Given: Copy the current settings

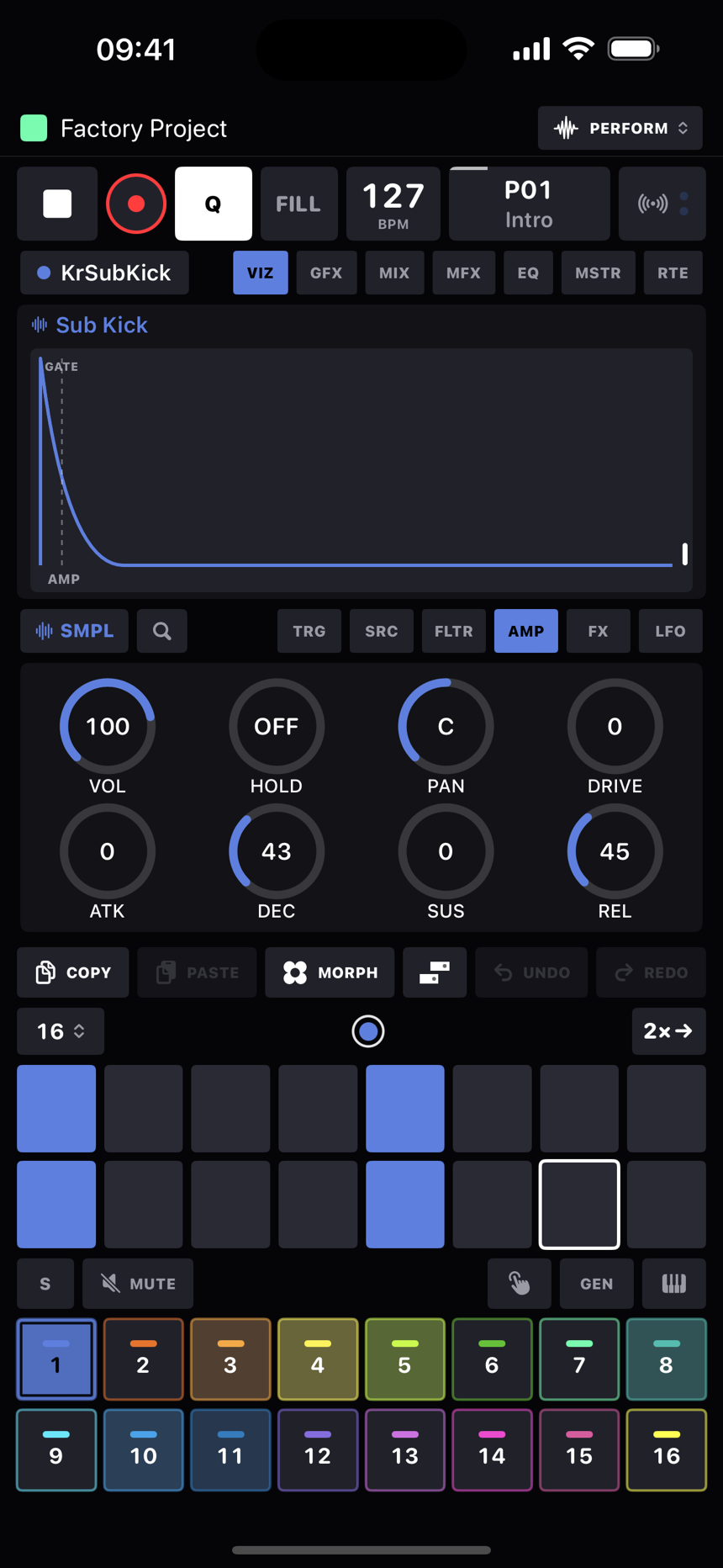Looking at the screenshot, I should (x=73, y=972).
